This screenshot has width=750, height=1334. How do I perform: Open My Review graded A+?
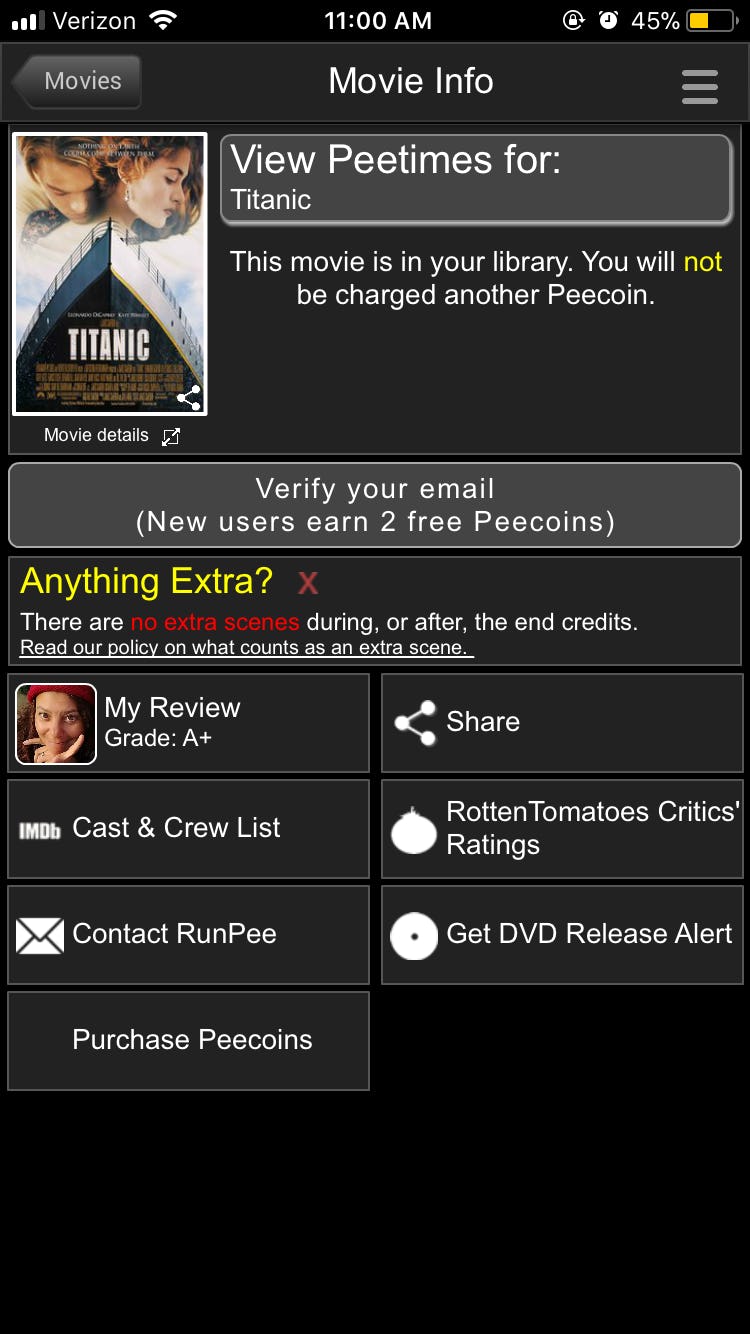(188, 723)
